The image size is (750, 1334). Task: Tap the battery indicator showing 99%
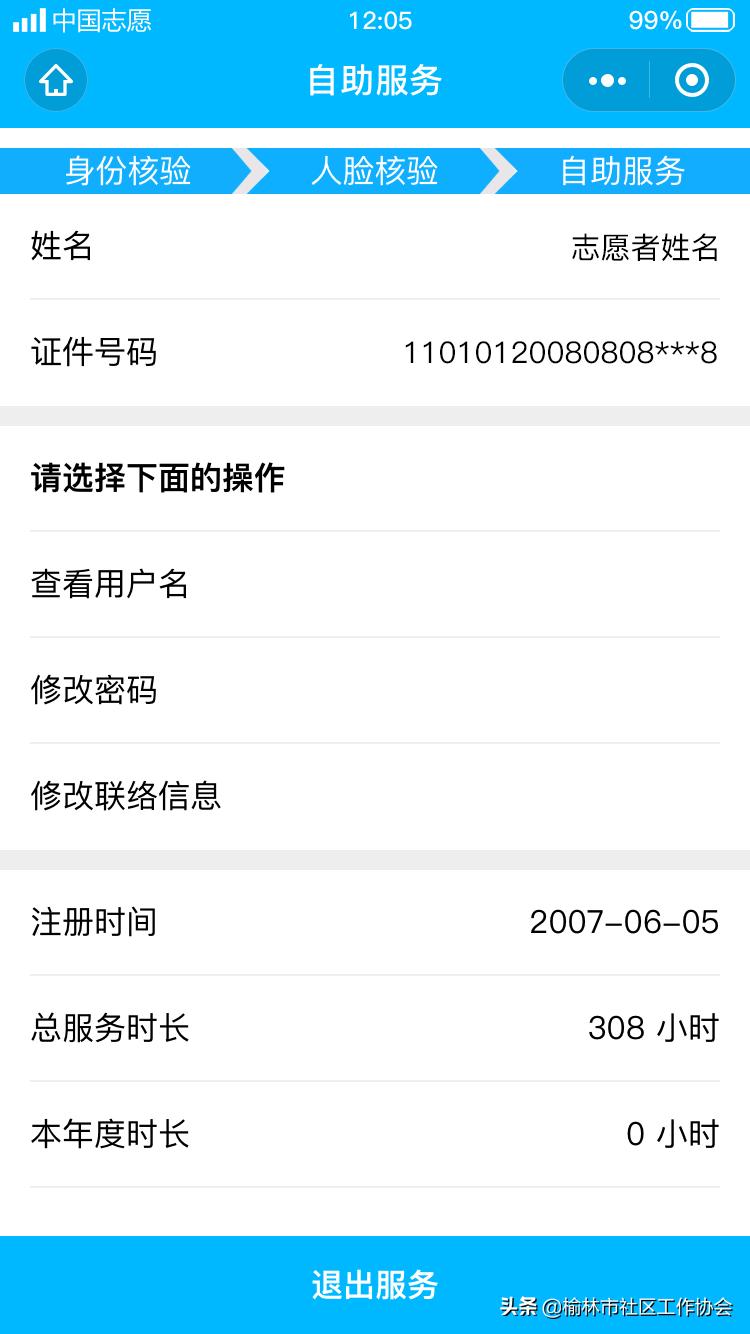click(x=707, y=20)
